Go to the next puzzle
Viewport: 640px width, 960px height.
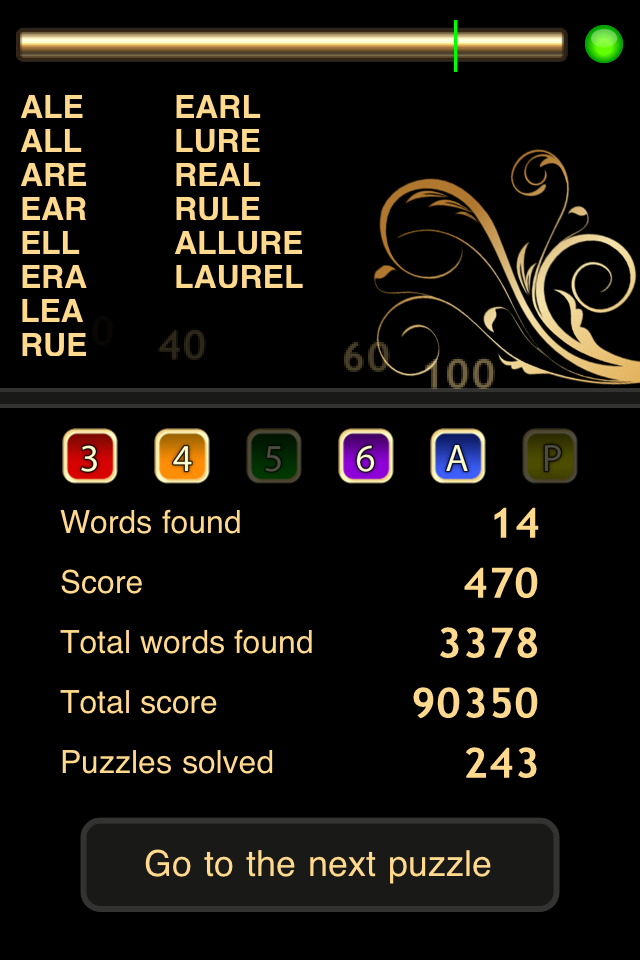319,864
